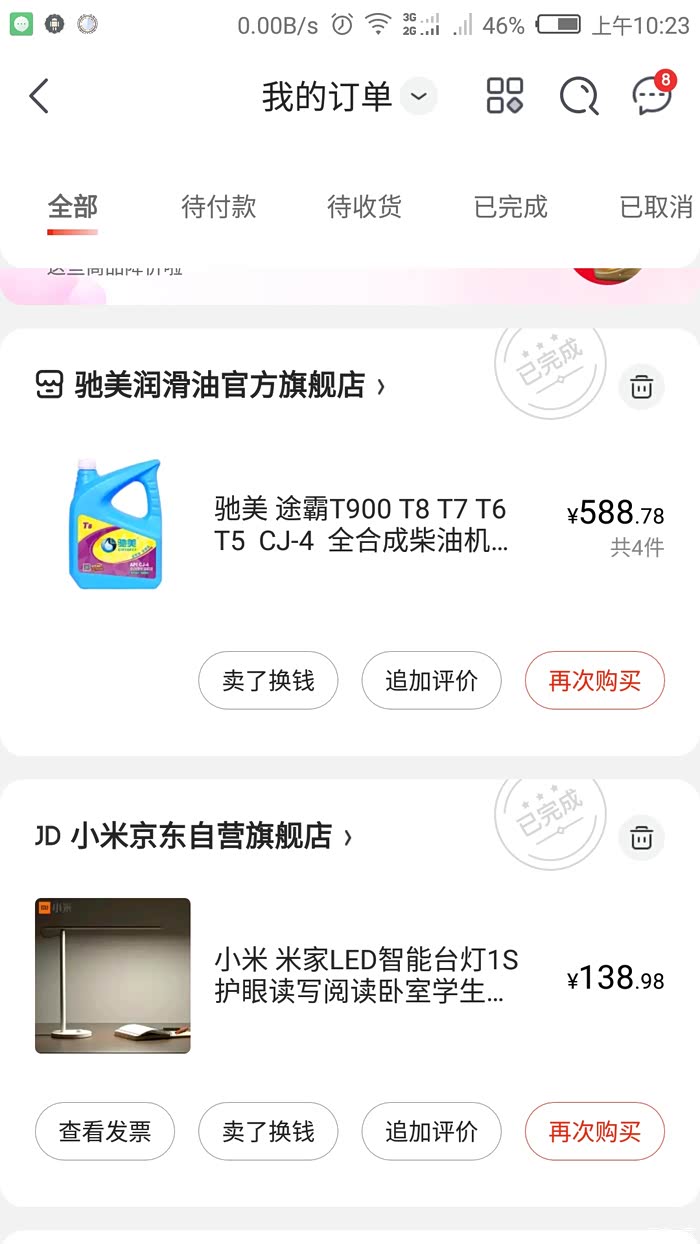The height and width of the screenshot is (1244, 700).
Task: Open the 驰美 途霸T900 order details
Action: tap(360, 525)
